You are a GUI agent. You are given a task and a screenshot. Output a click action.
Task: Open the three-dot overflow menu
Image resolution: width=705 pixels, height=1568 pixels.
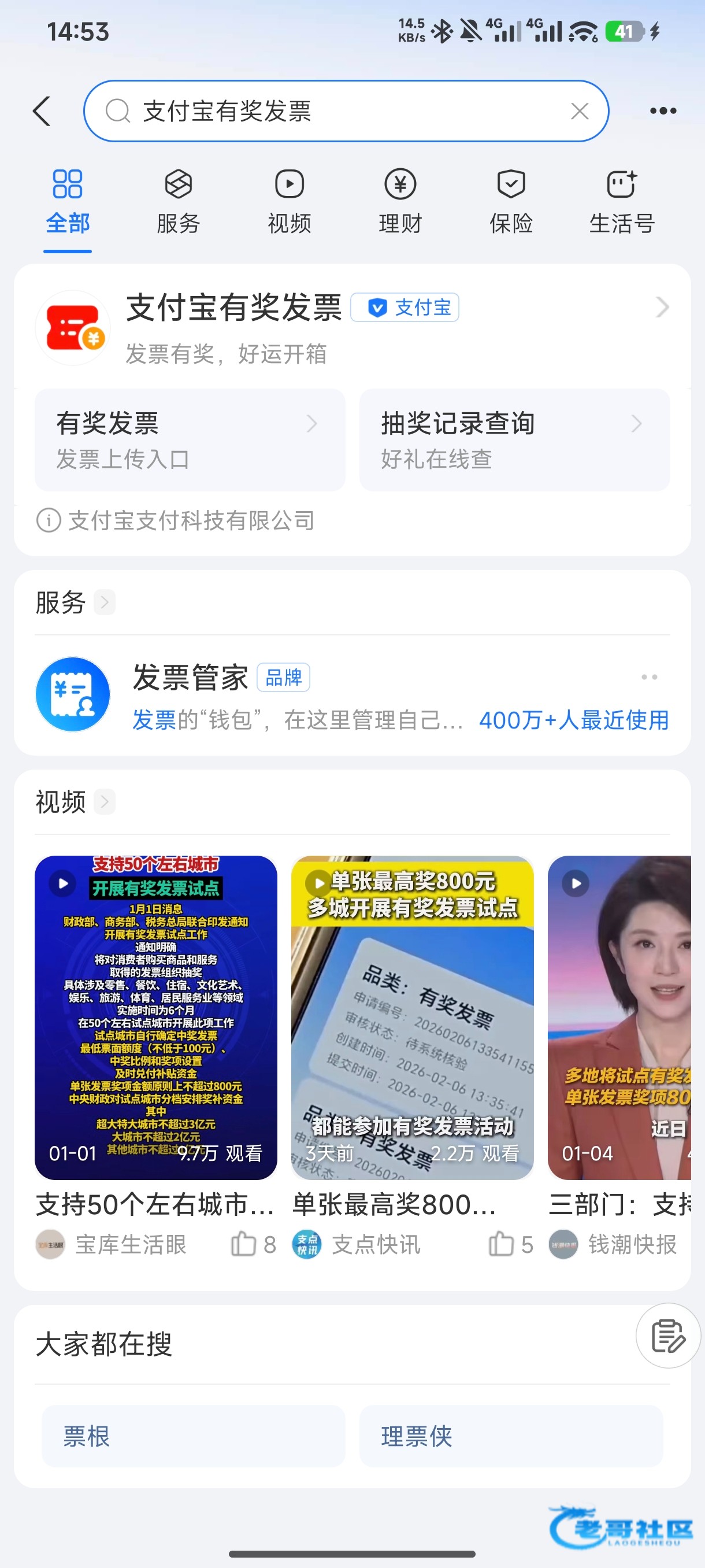[x=662, y=112]
